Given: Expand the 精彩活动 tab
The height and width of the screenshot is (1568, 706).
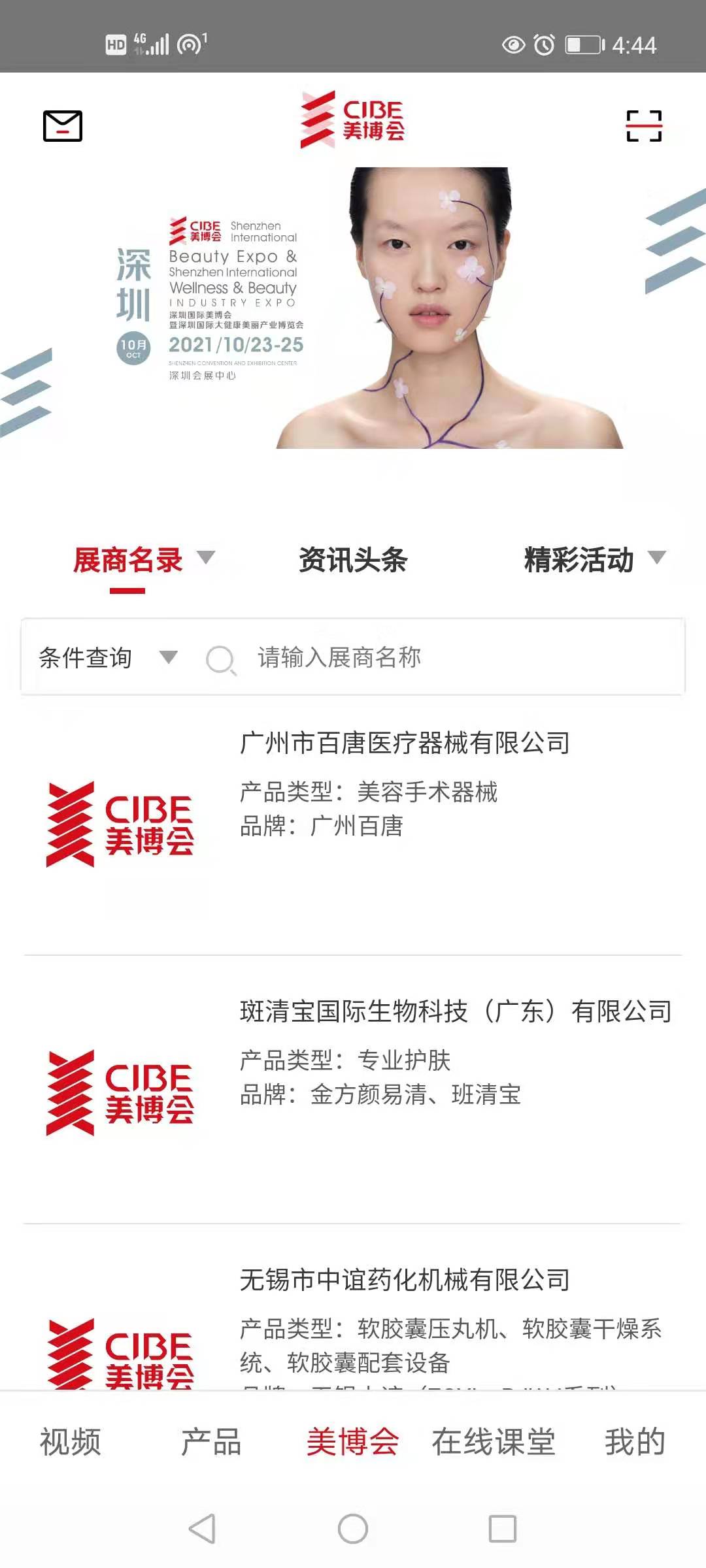Looking at the screenshot, I should tap(579, 561).
